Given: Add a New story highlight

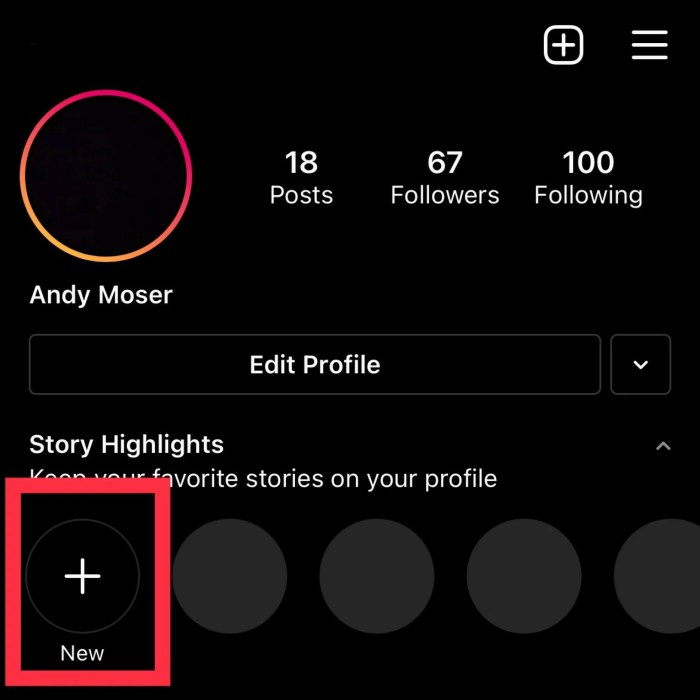Looking at the screenshot, I should pos(82,577).
